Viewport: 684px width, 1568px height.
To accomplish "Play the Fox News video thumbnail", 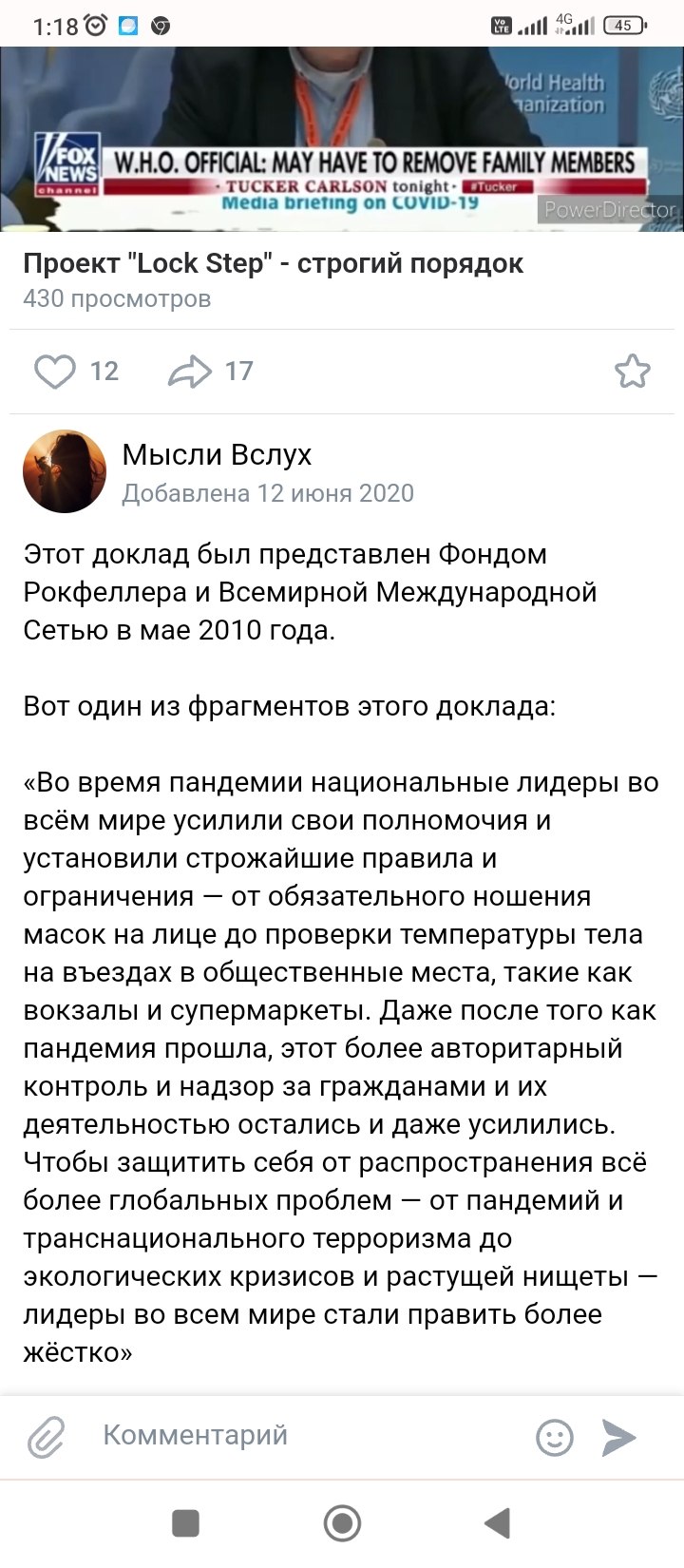I will 342,138.
